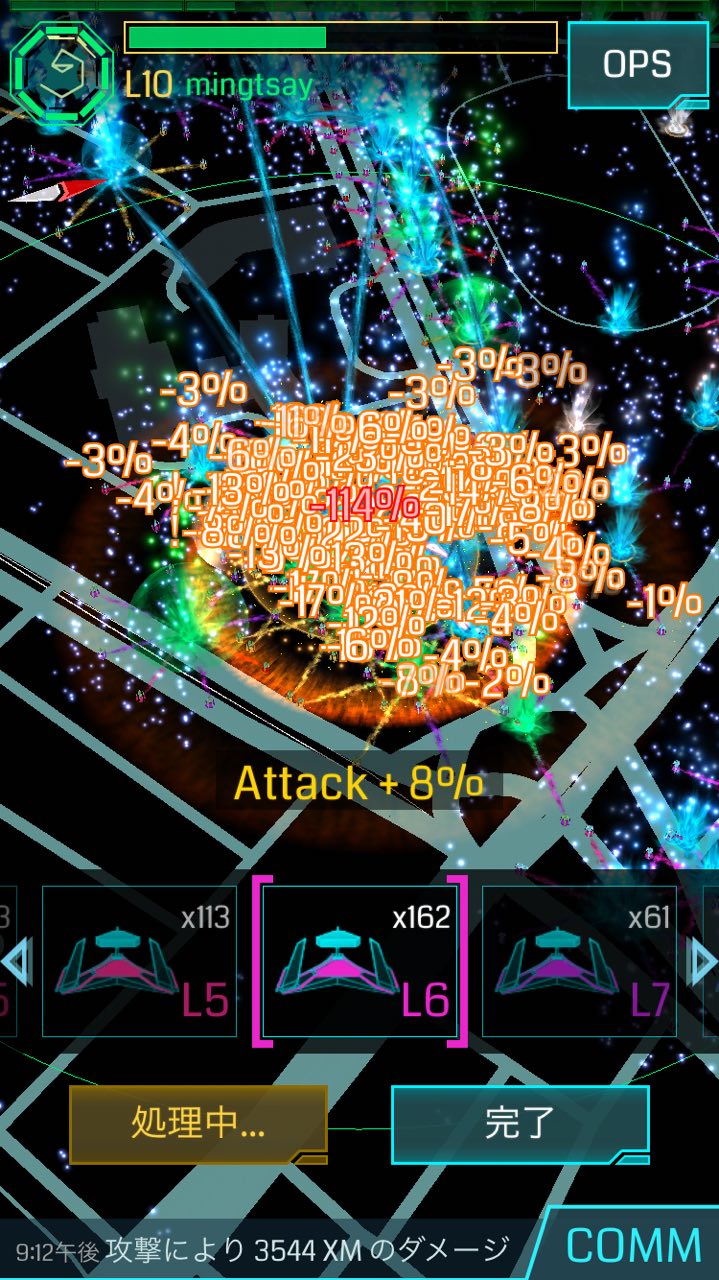Image resolution: width=719 pixels, height=1280 pixels.
Task: Select the L6 XMP burster
Action: click(x=360, y=961)
